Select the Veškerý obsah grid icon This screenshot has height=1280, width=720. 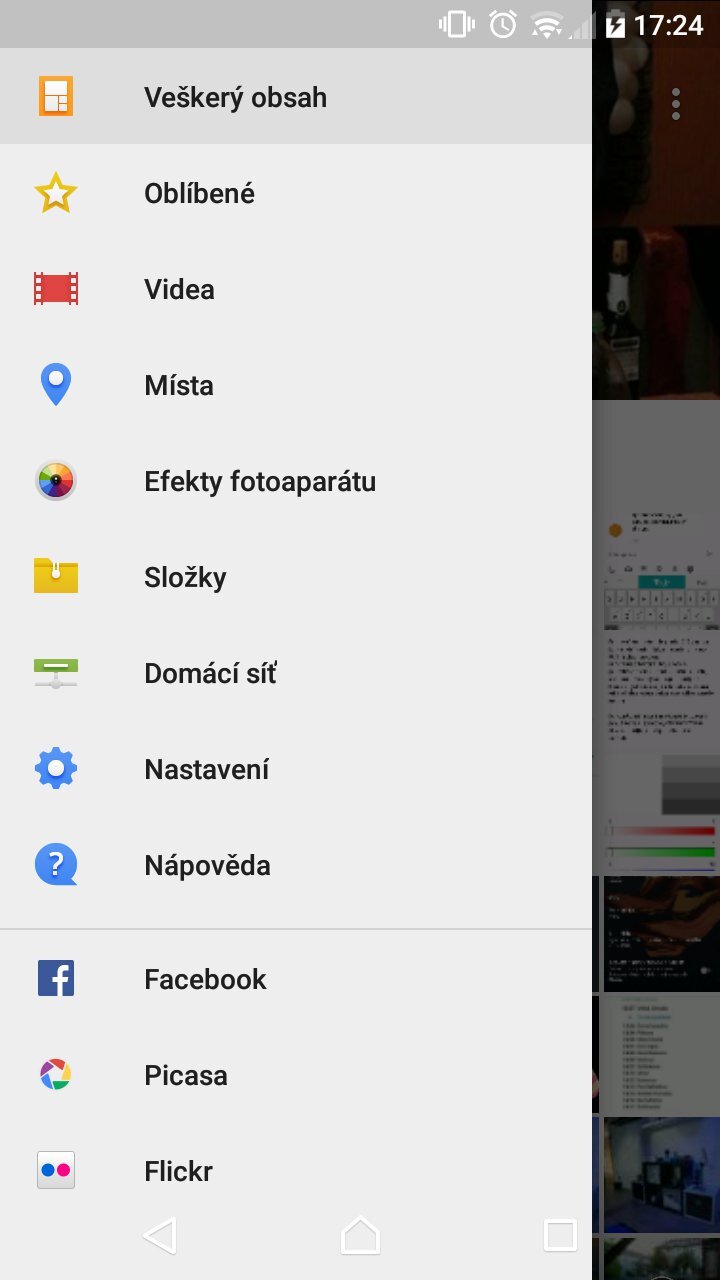point(55,96)
